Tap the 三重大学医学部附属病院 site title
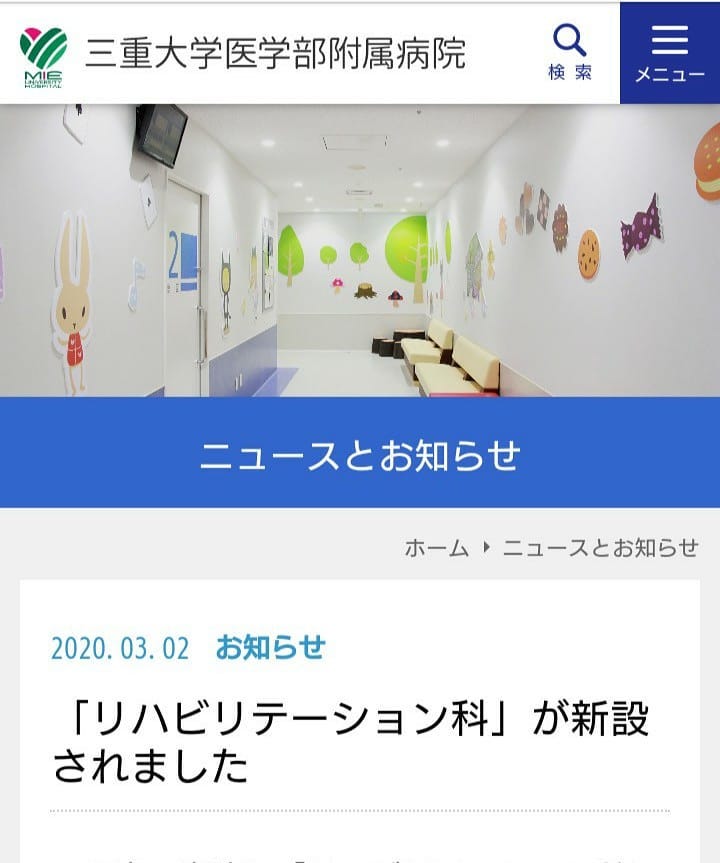The image size is (720, 863). click(x=275, y=53)
